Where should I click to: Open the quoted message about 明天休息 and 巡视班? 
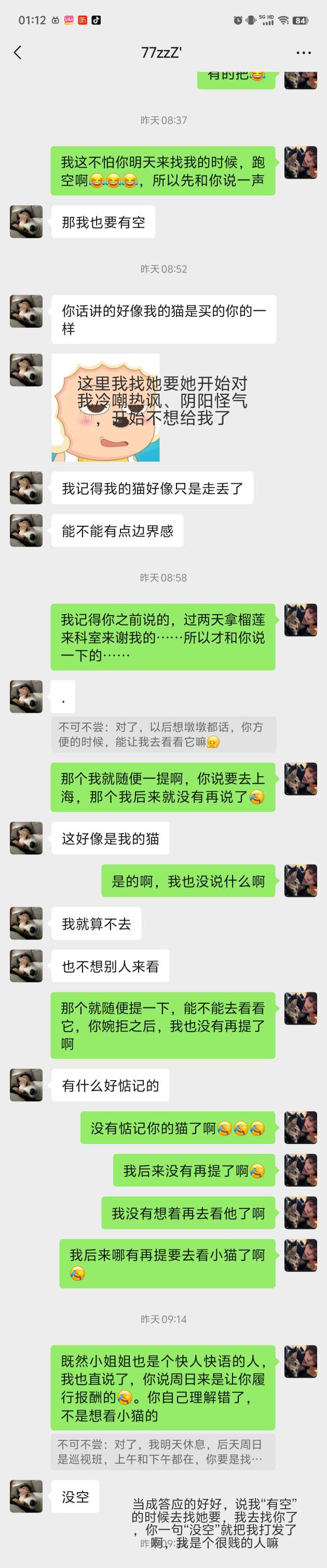click(x=163, y=1451)
